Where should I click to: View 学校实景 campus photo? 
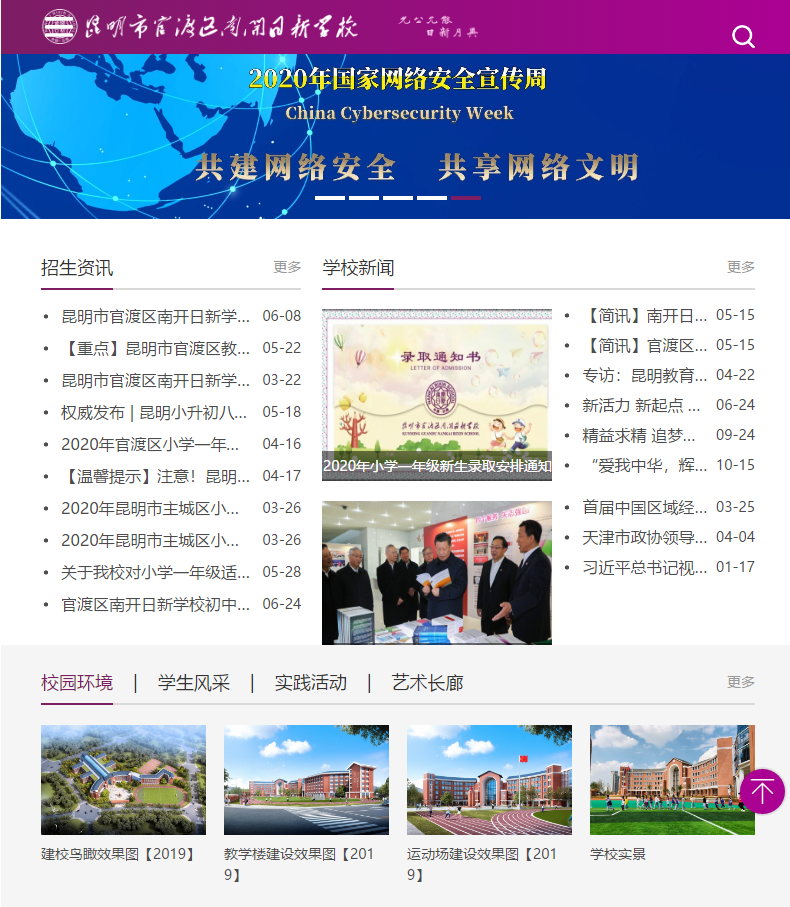point(671,780)
